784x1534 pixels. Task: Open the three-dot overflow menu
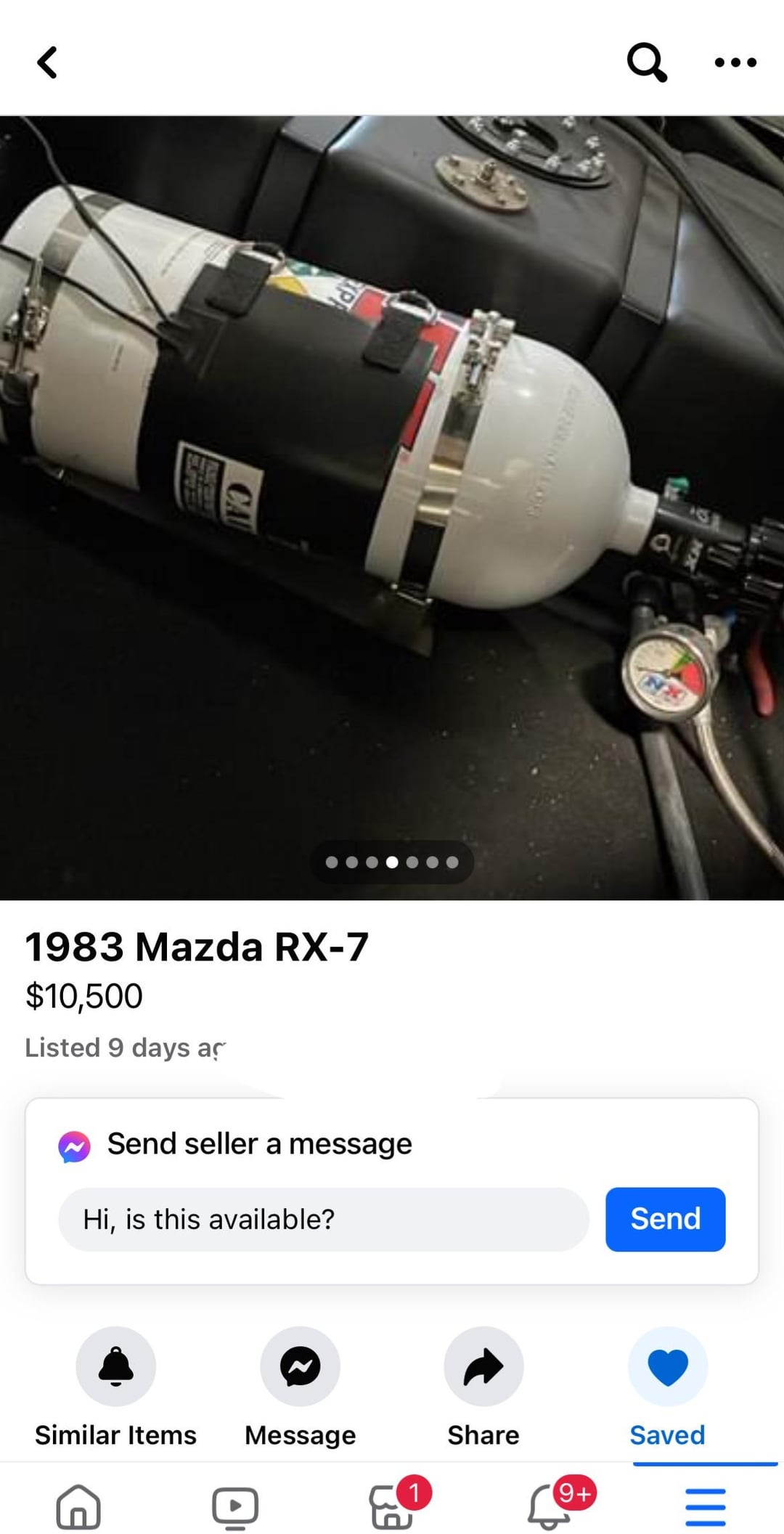click(735, 62)
